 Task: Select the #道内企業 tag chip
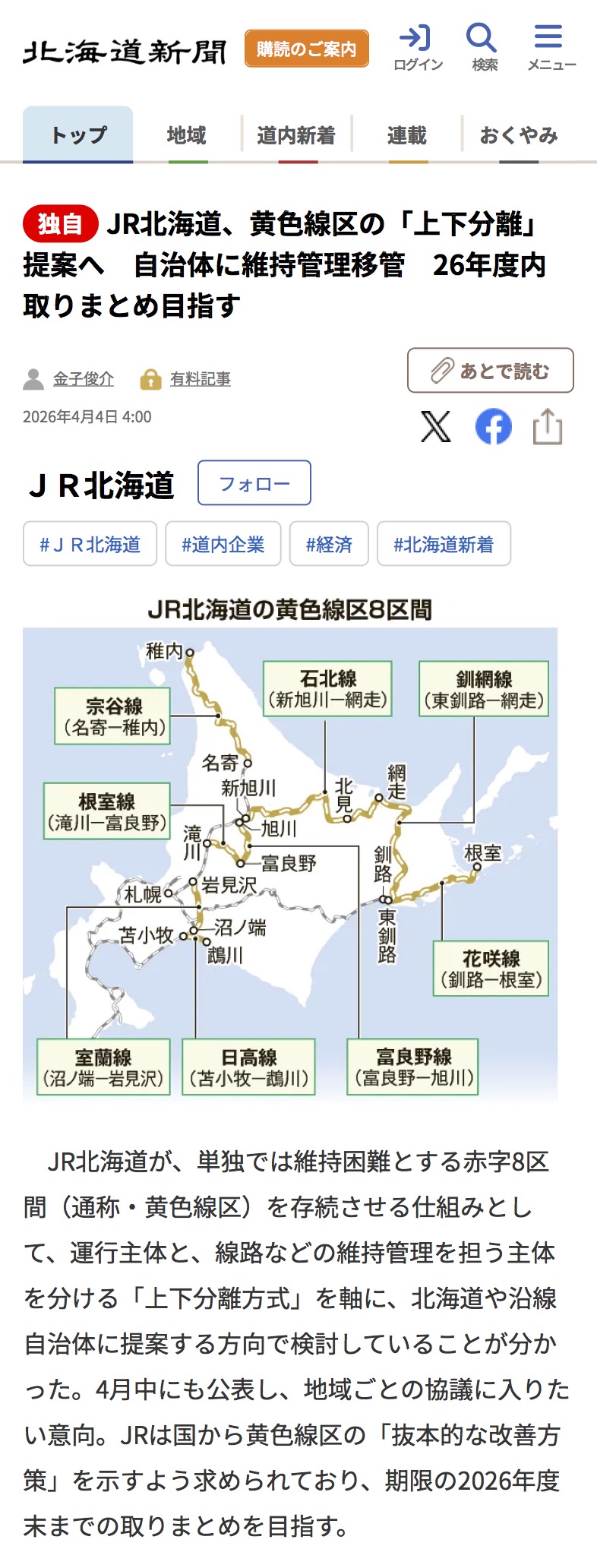coord(223,544)
